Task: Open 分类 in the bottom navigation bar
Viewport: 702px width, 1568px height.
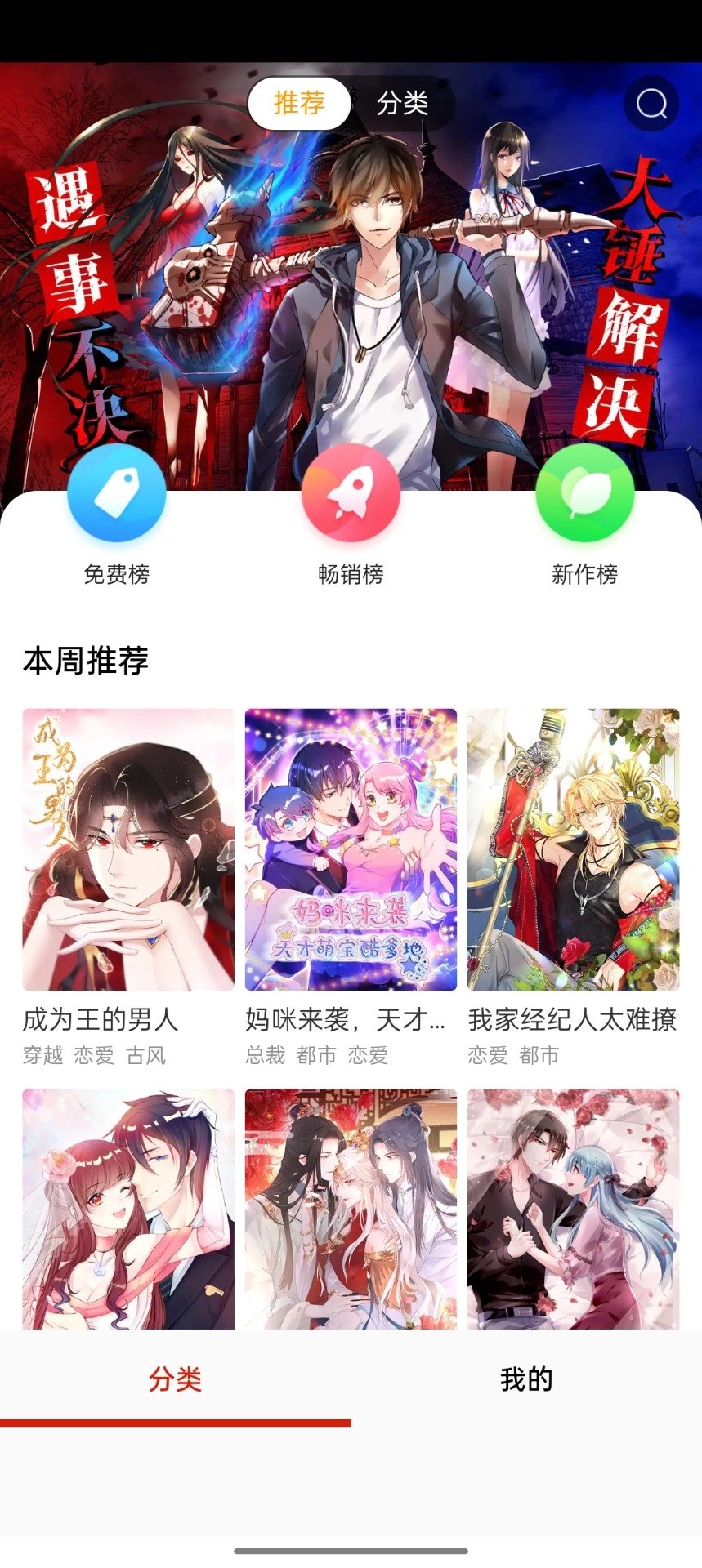Action: (x=175, y=1380)
